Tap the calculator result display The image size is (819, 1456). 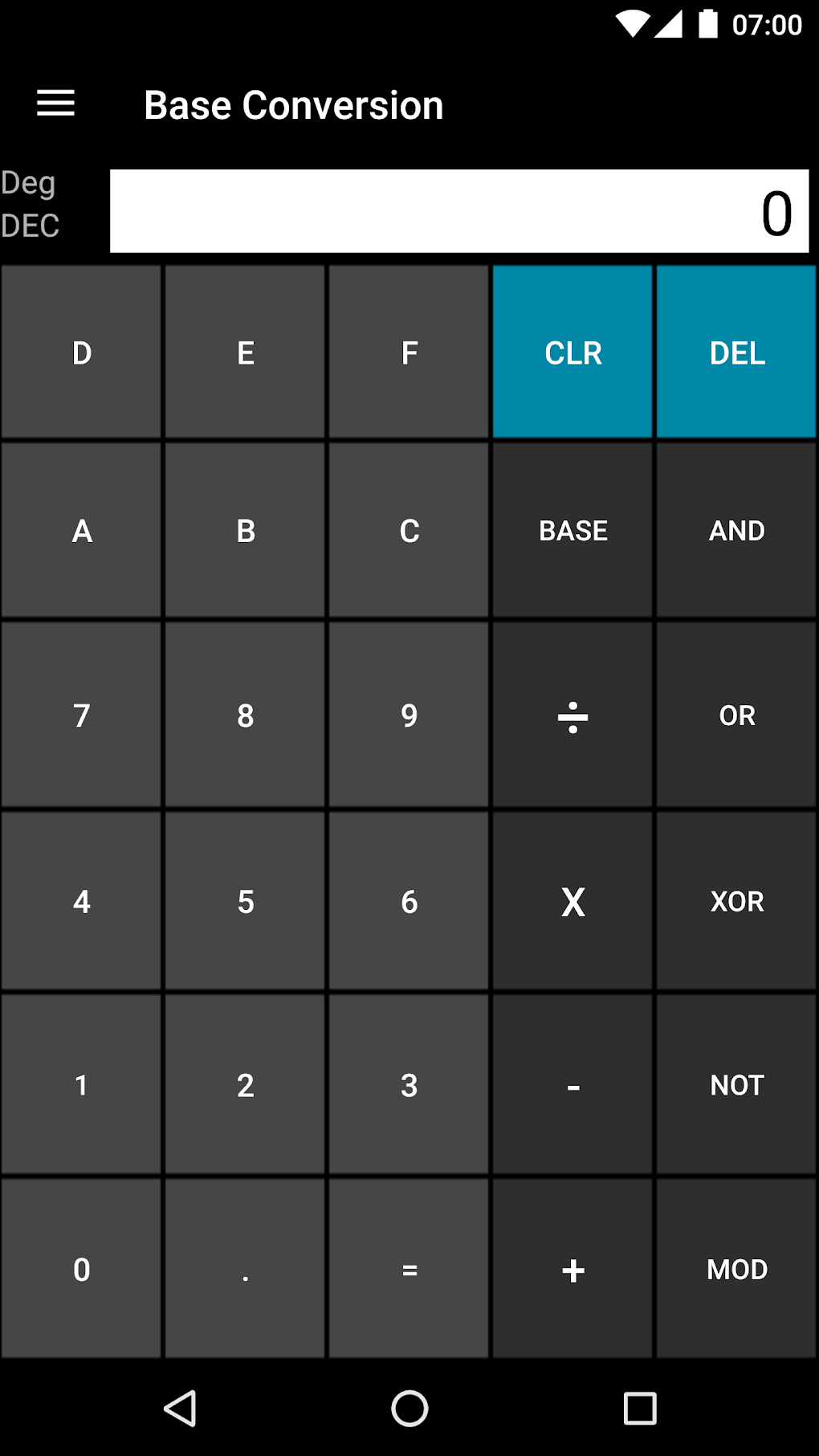point(460,210)
